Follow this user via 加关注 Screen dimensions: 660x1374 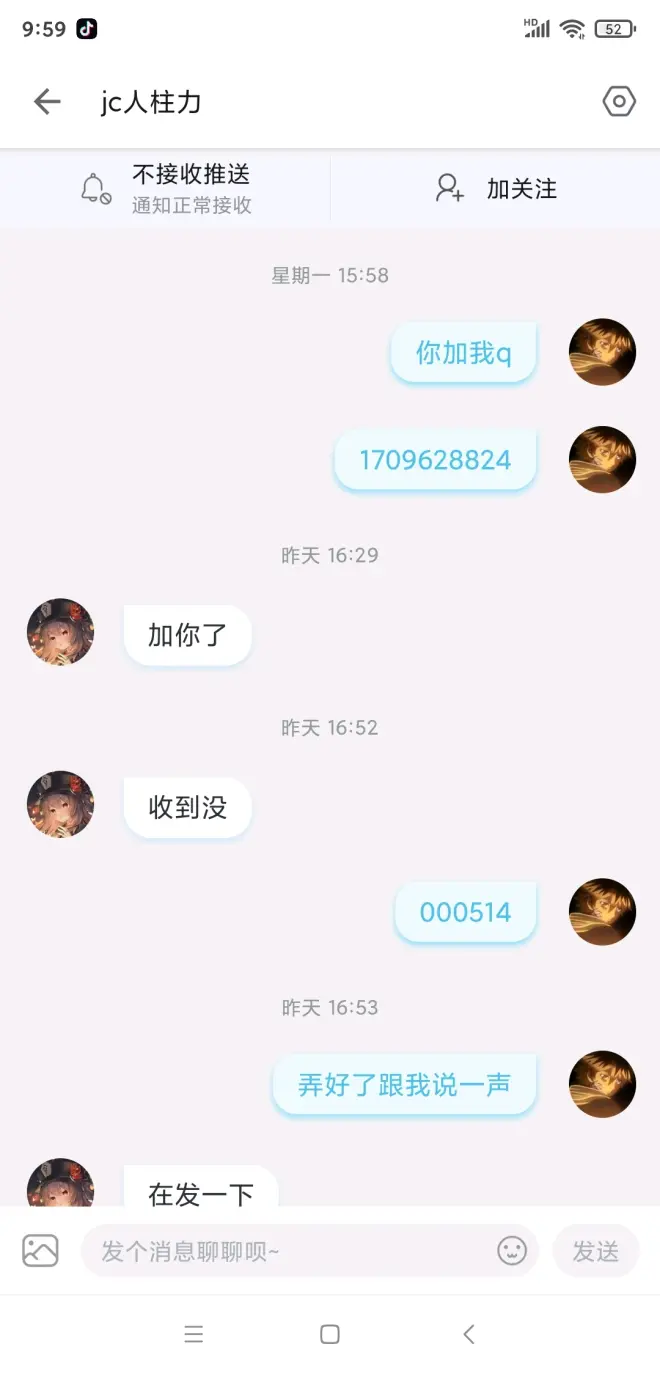(x=496, y=188)
